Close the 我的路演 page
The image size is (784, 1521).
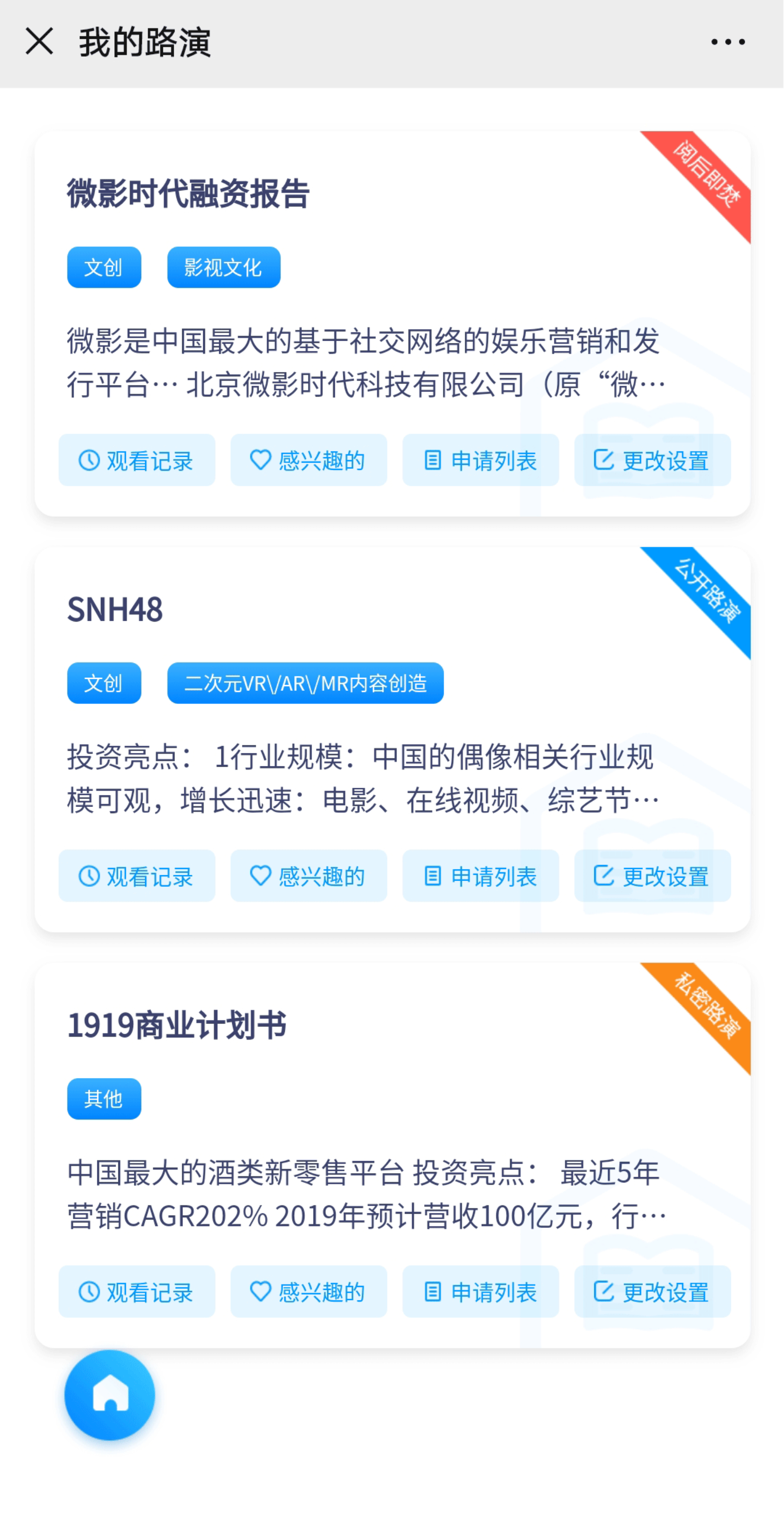click(40, 42)
